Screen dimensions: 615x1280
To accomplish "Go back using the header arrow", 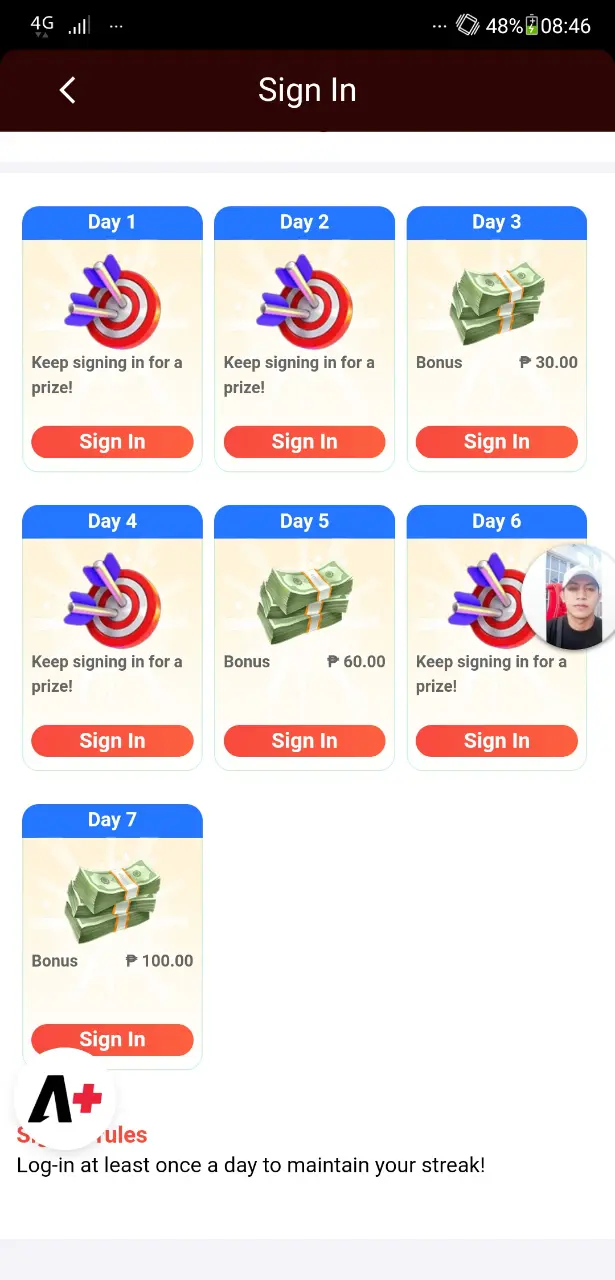I will point(67,90).
